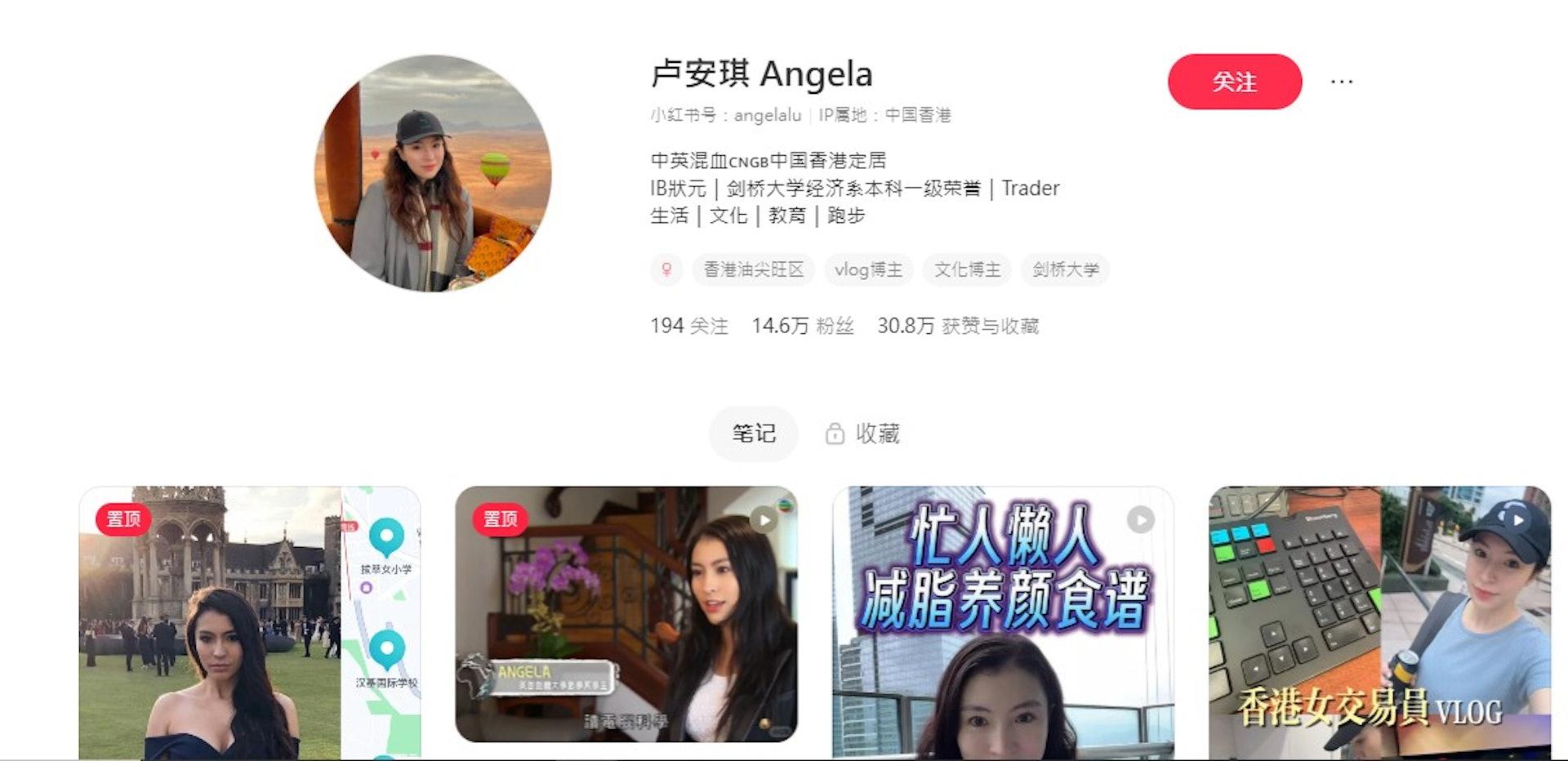Open the 194 关注 following list
This screenshot has height=761, width=1568.
tap(688, 326)
